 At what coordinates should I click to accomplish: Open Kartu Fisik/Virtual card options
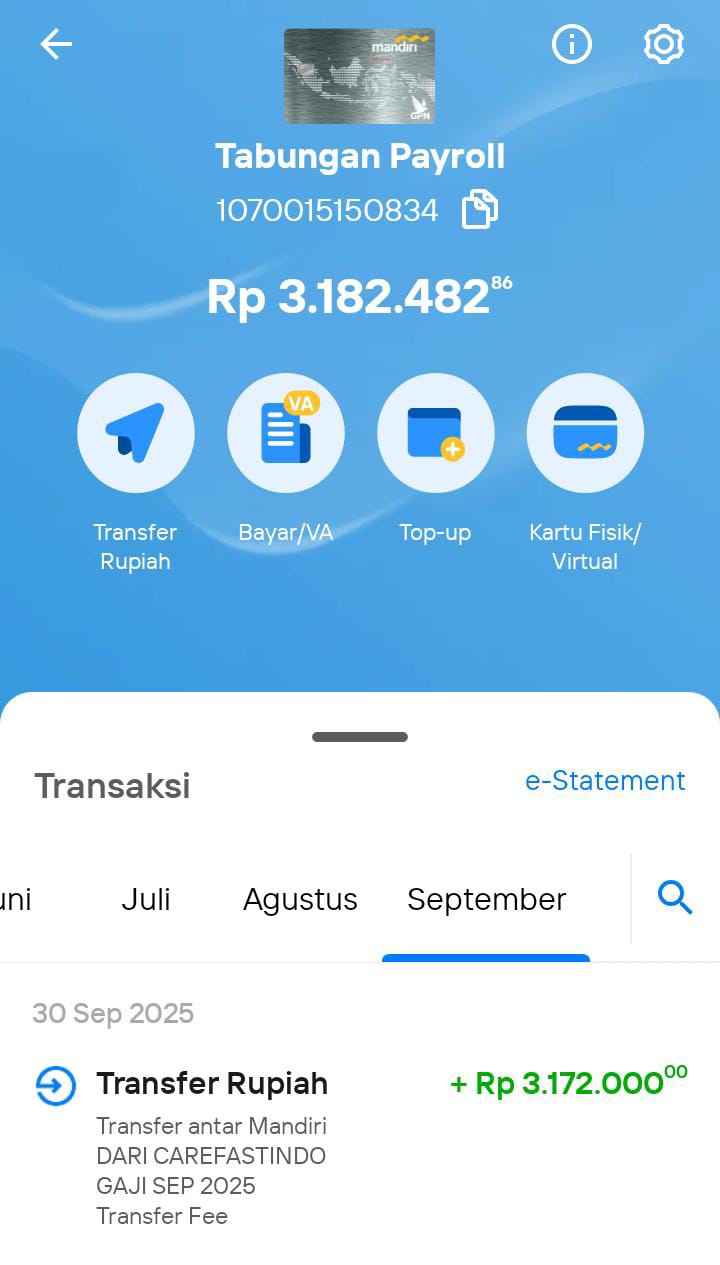pos(585,433)
